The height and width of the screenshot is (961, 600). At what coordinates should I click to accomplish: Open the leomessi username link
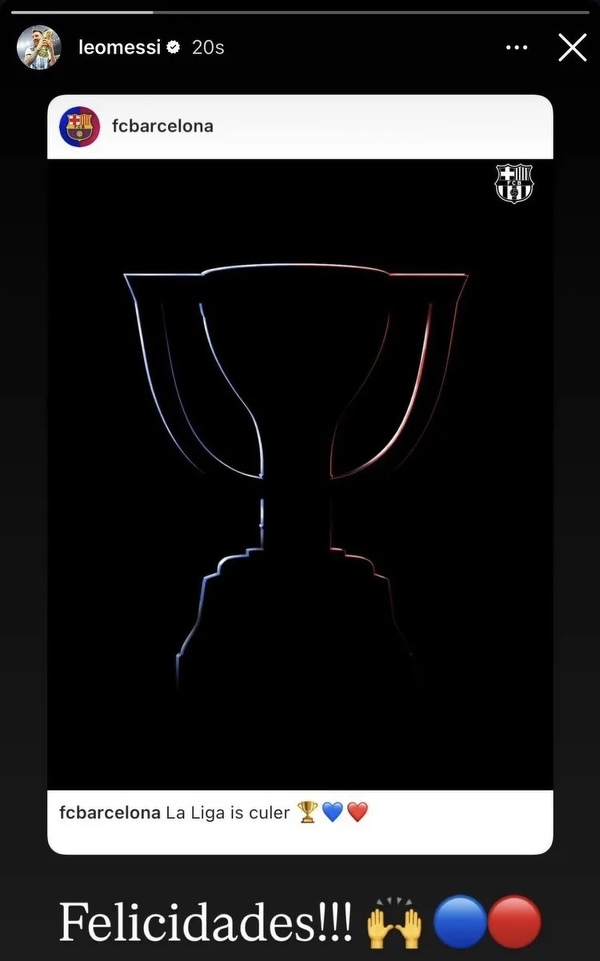coord(119,47)
